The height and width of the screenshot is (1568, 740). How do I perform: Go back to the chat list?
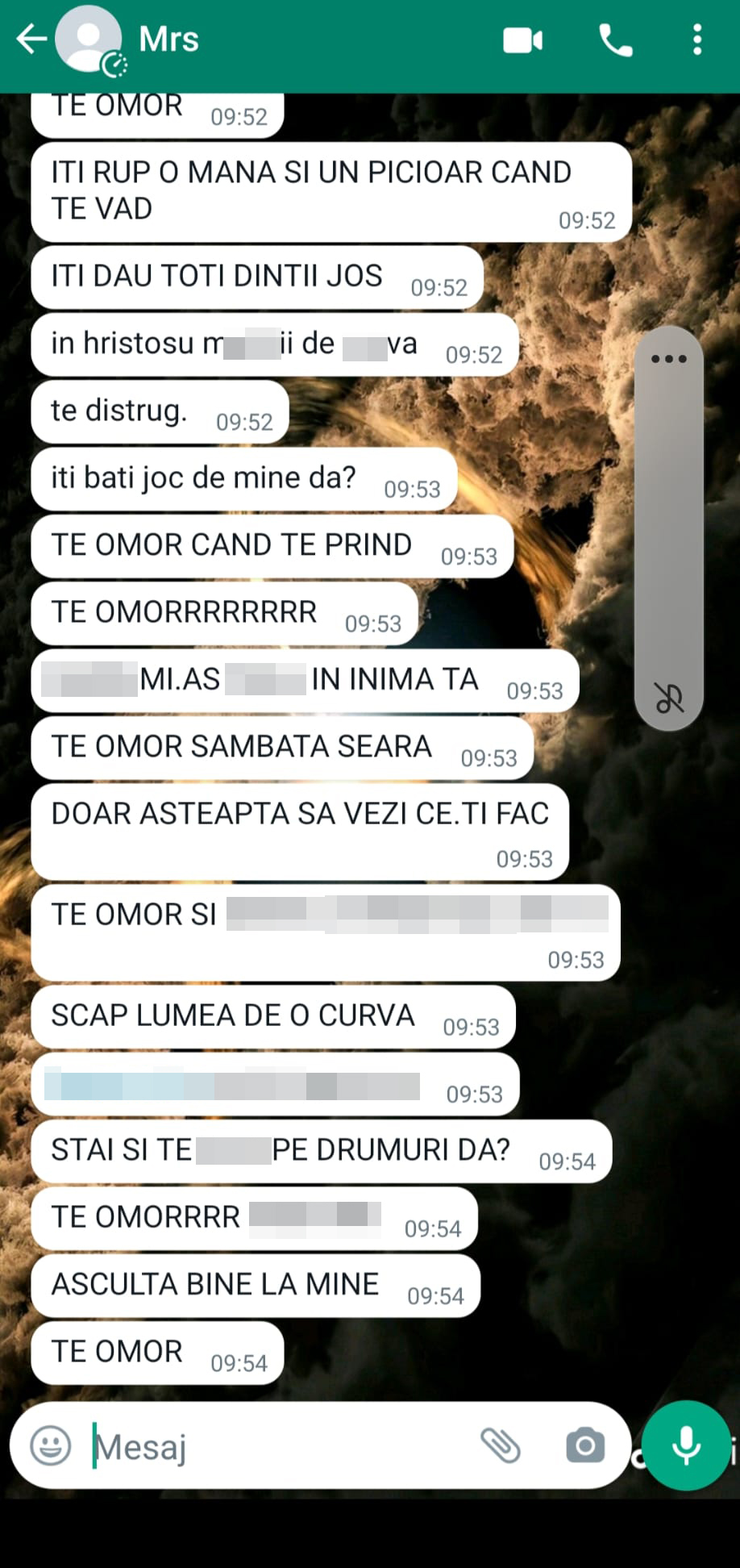[31, 39]
